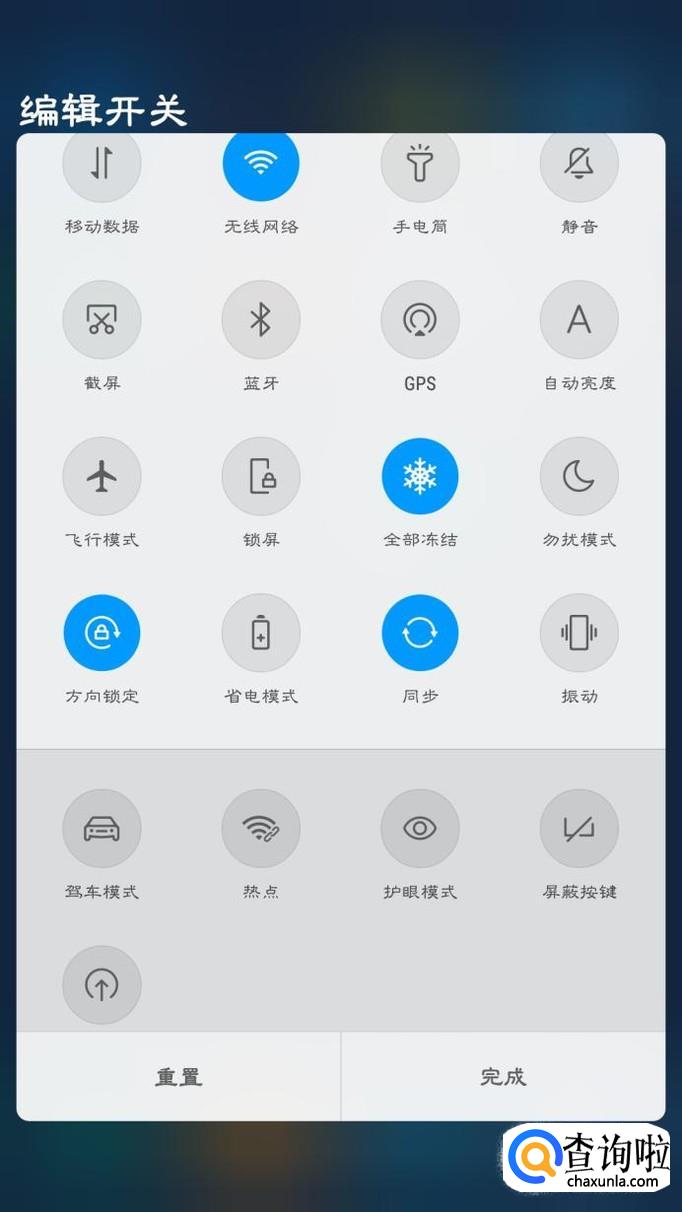Tap the 截屏 screenshot switch
Image resolution: width=682 pixels, height=1212 pixels.
click(102, 320)
